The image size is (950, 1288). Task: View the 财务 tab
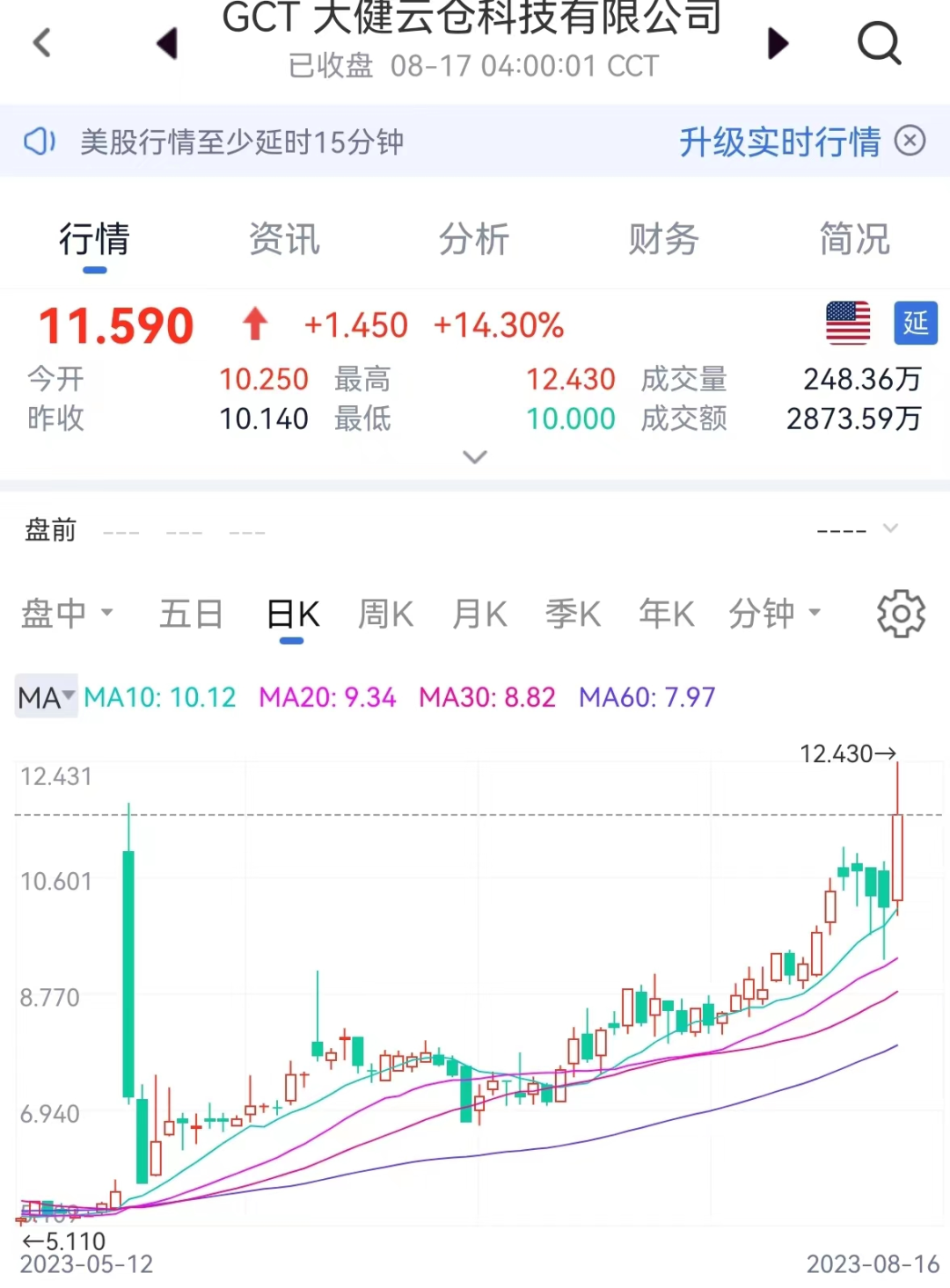[x=664, y=239]
